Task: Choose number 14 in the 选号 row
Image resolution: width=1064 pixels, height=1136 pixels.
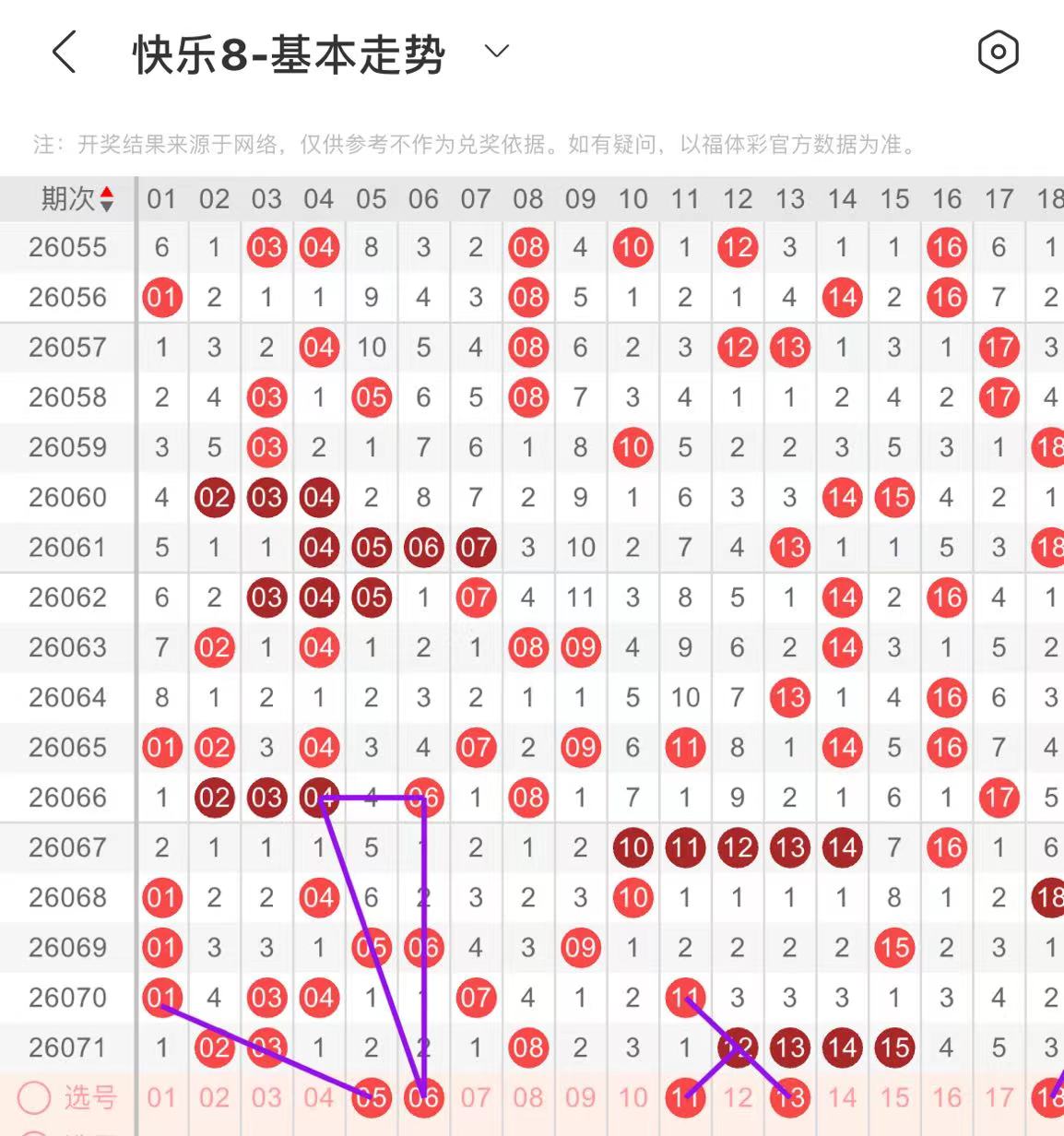Action: [842, 1097]
